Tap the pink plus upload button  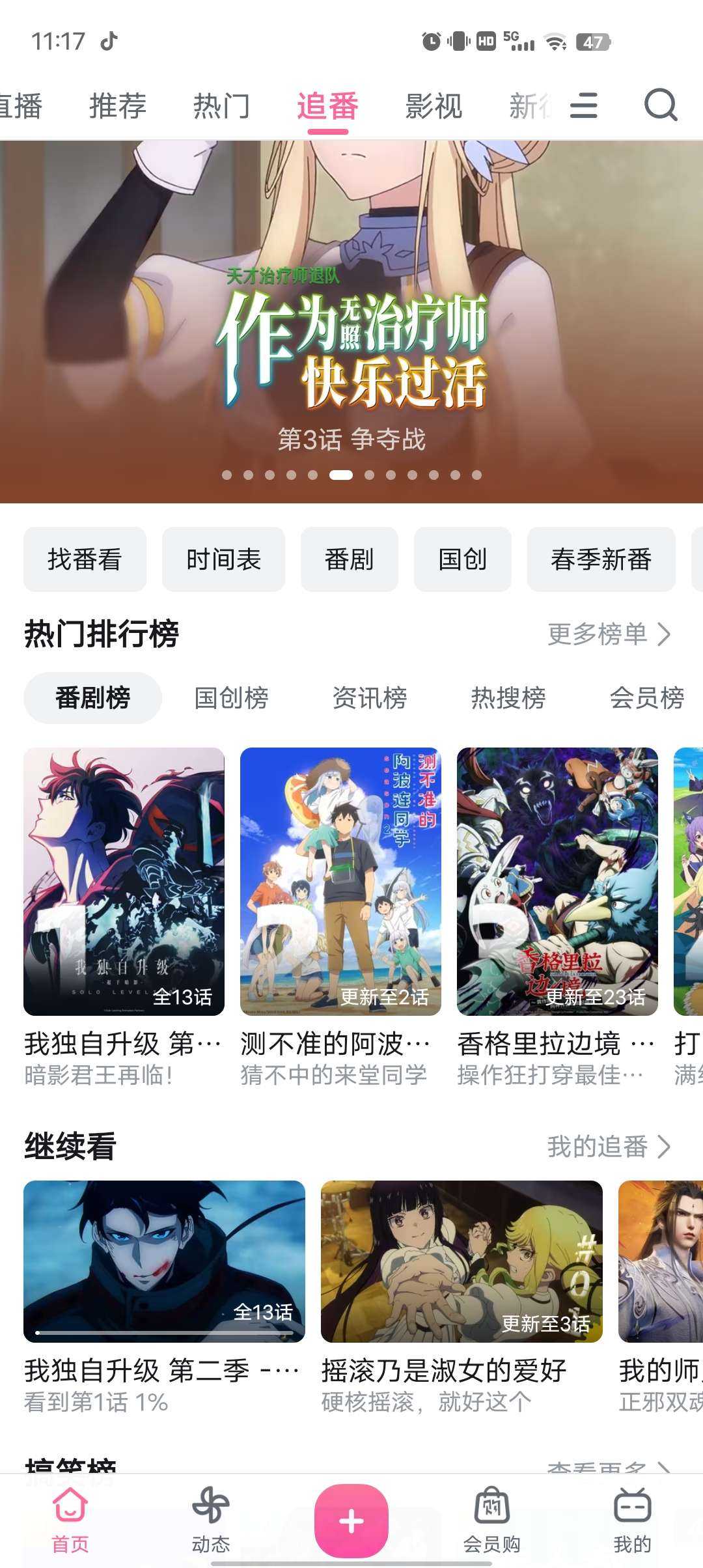point(351,1521)
